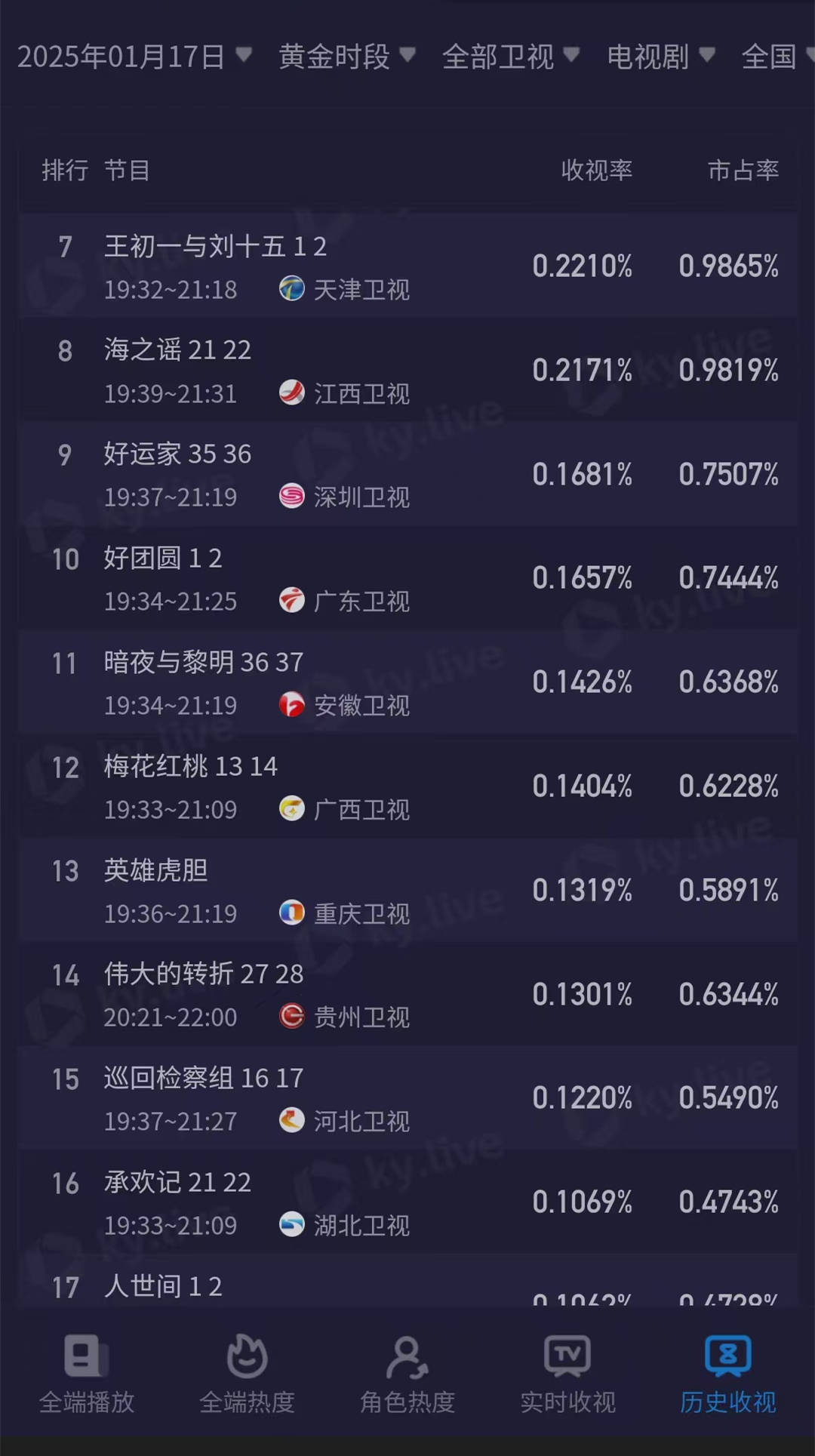Screen dimensions: 815x1456
Task: Open 好团圆 on 广东卫视
Action: click(x=407, y=579)
